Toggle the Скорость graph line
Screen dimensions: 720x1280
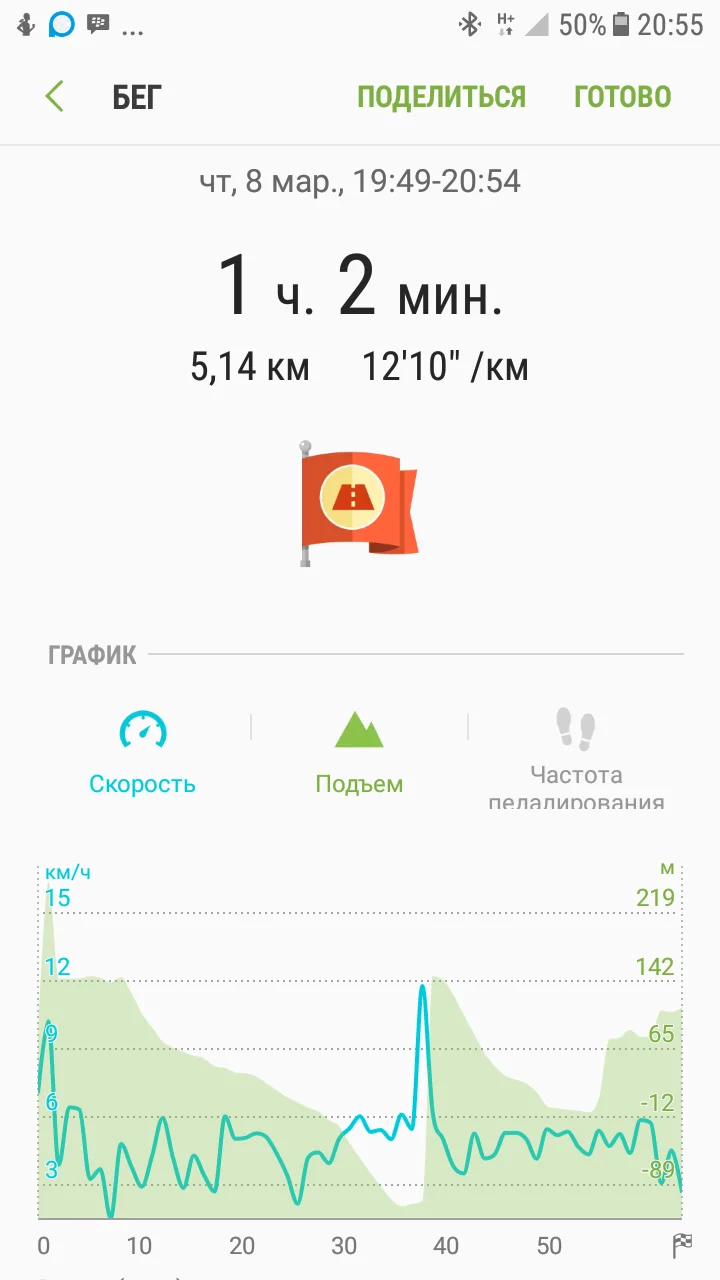click(142, 752)
